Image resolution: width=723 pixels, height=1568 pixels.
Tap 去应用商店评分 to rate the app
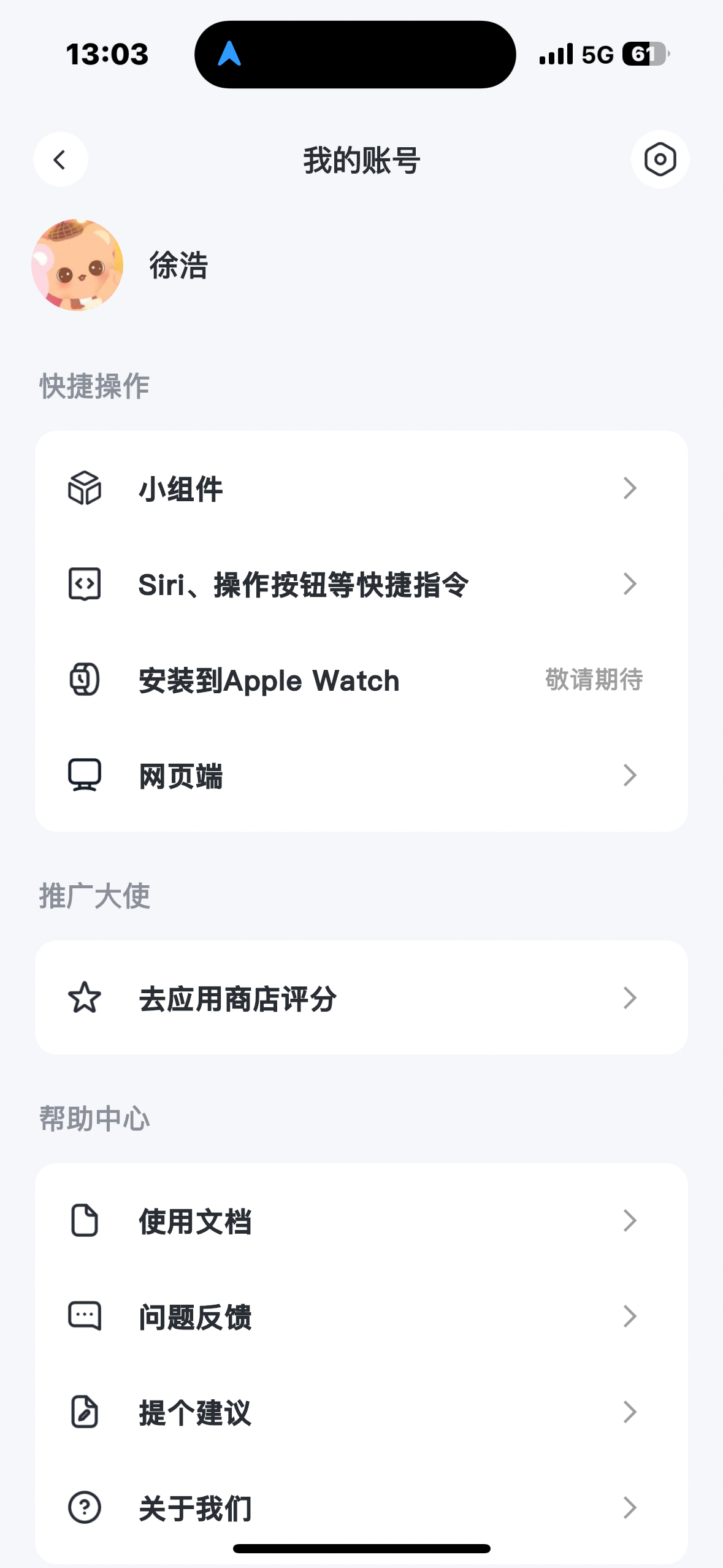pos(361,998)
